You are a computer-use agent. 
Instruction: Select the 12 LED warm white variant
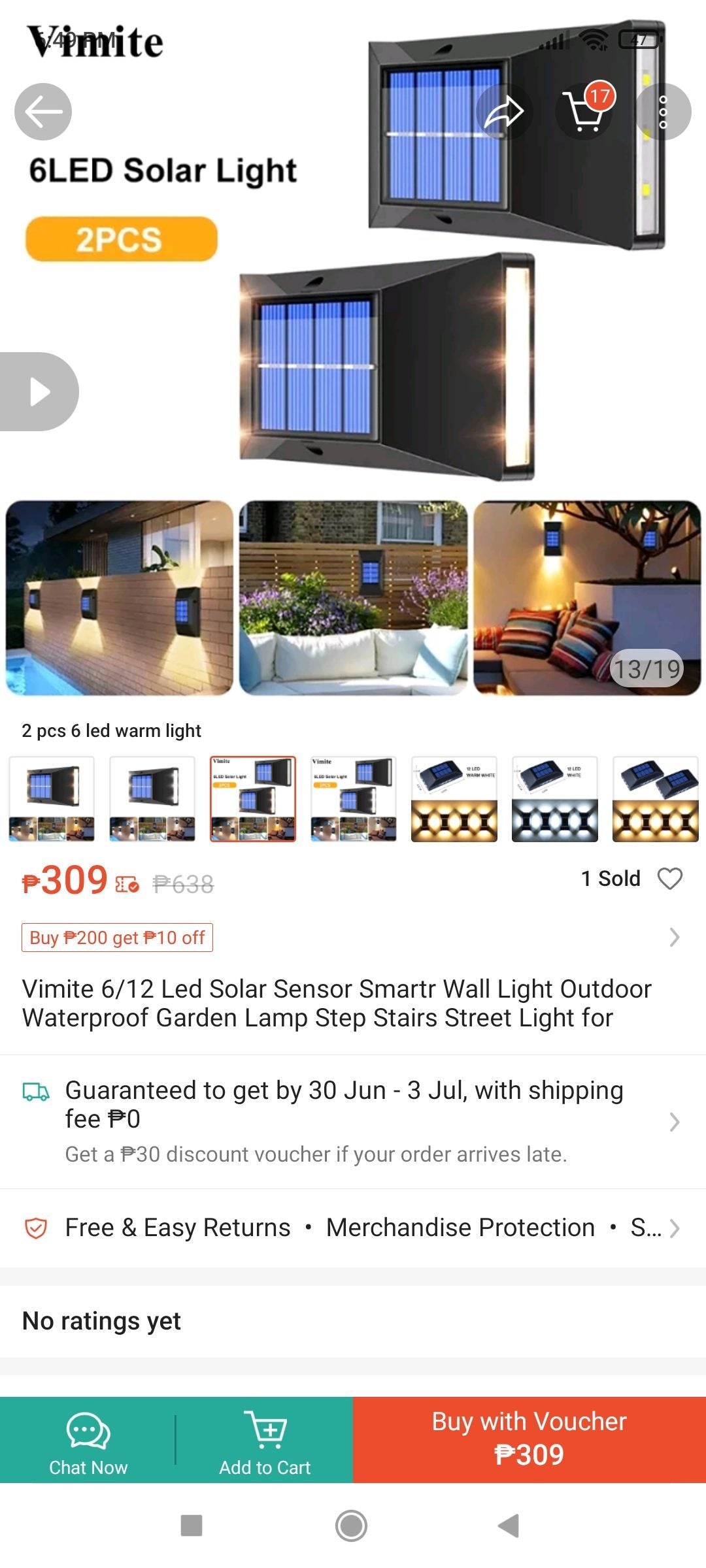tap(454, 798)
